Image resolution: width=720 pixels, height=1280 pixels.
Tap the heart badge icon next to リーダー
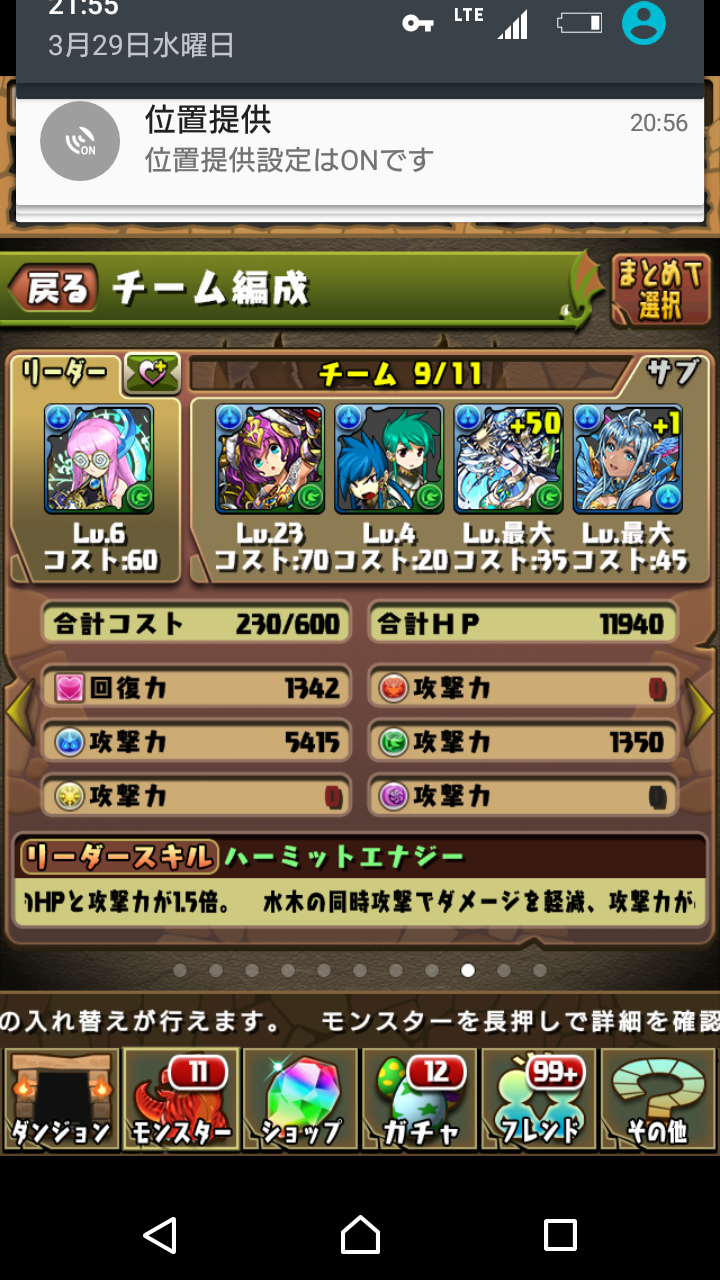coord(152,374)
